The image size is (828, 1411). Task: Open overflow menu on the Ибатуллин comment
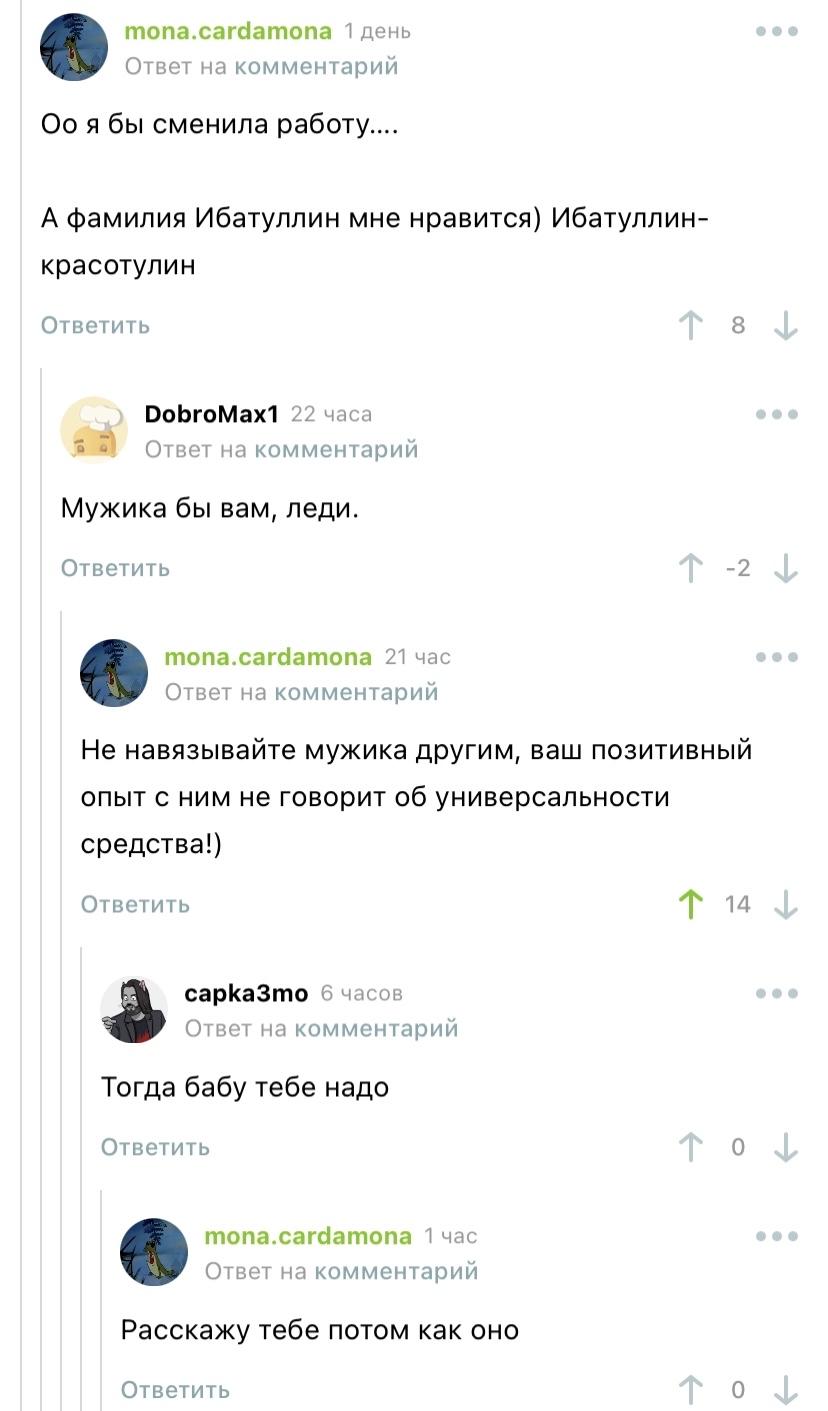point(777,32)
